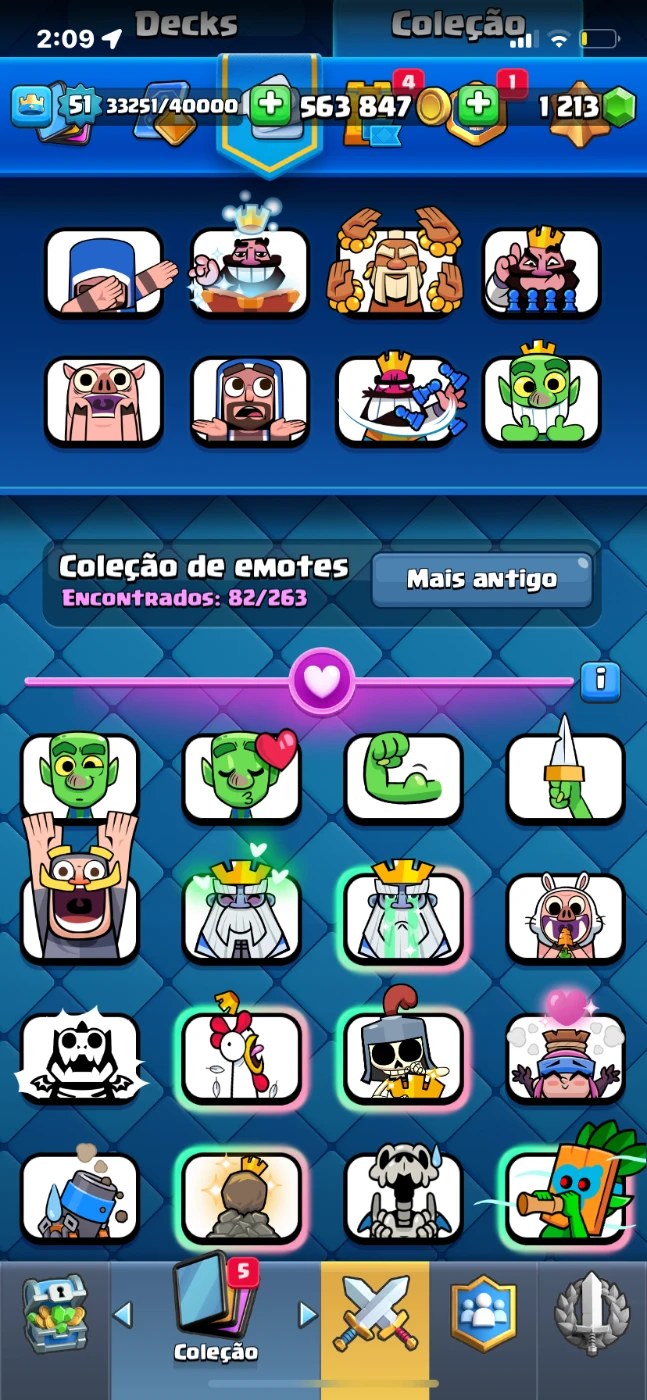647x1400 pixels.
Task: Open the emote collection info button
Action: pos(600,681)
